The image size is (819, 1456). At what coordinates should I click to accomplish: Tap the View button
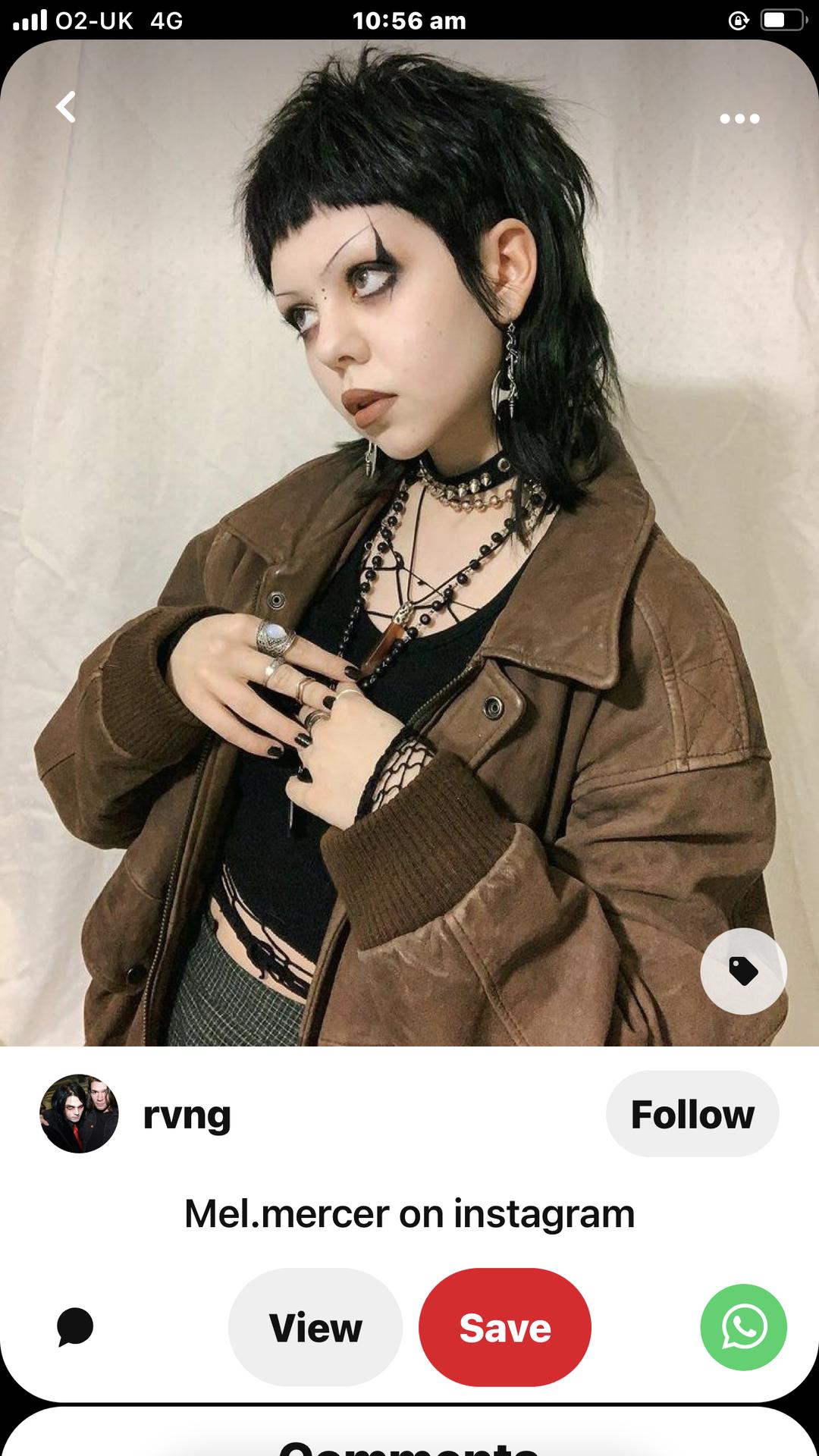point(315,1327)
